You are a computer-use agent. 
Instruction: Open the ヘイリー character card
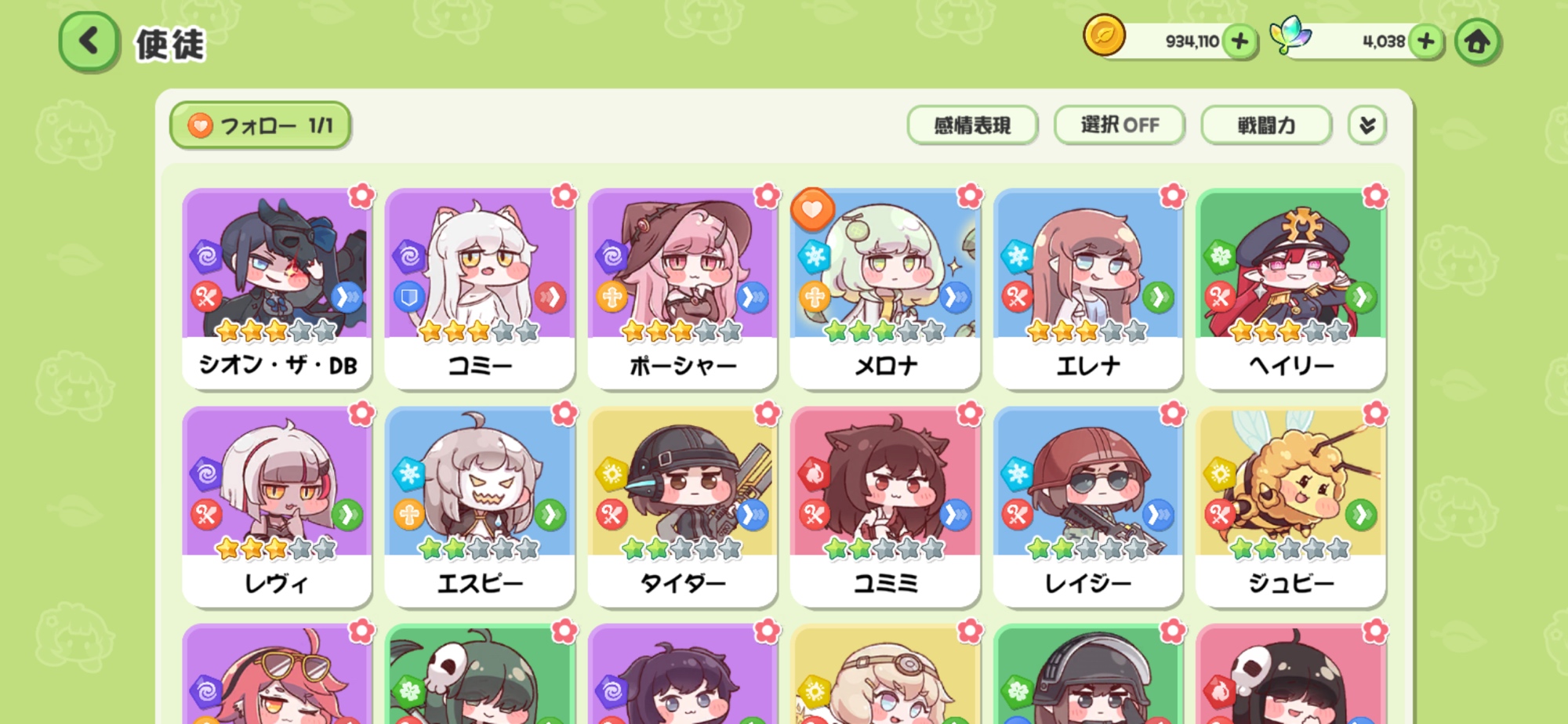pos(1290,288)
